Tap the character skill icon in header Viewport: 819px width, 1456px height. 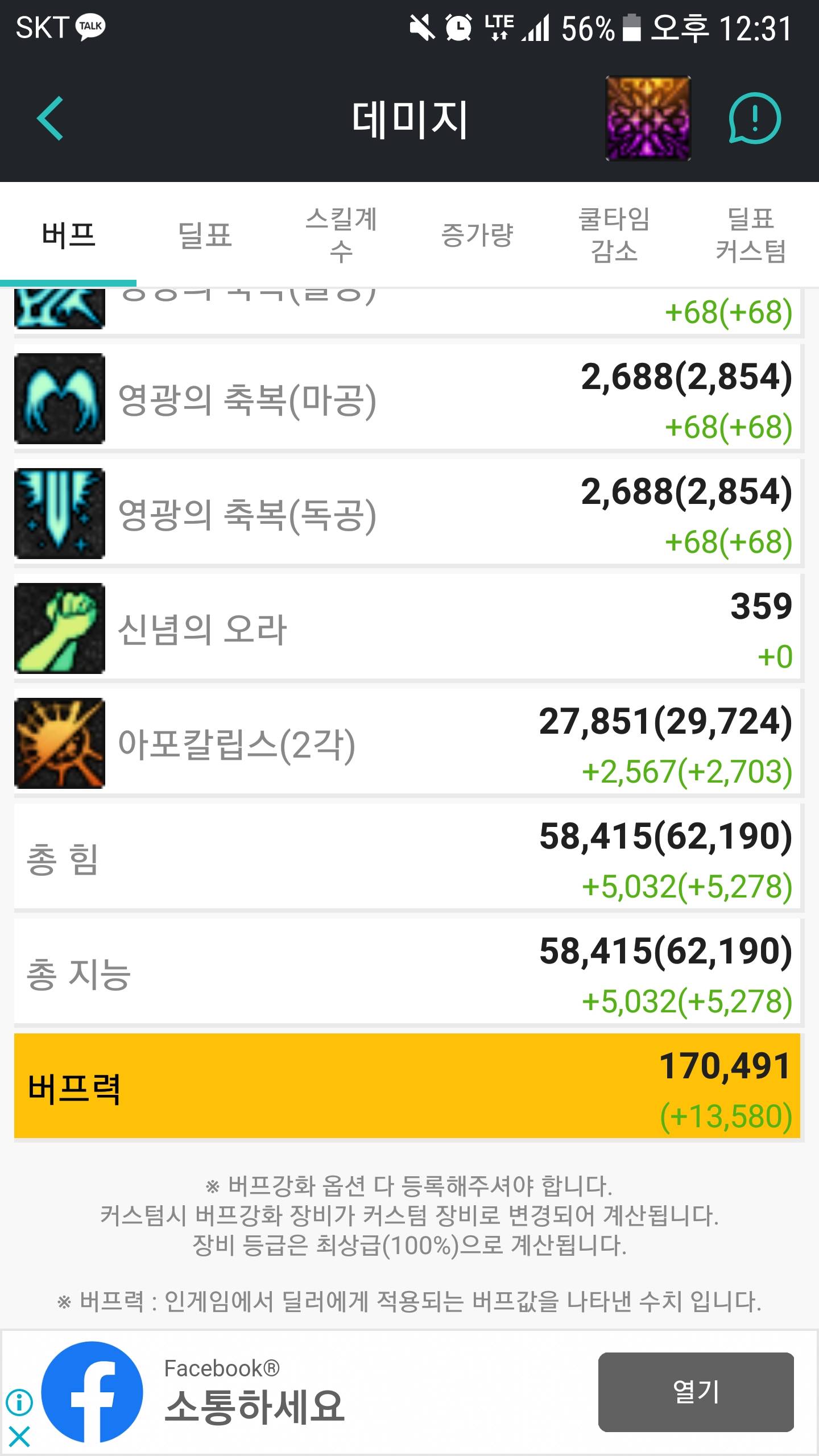(x=648, y=118)
